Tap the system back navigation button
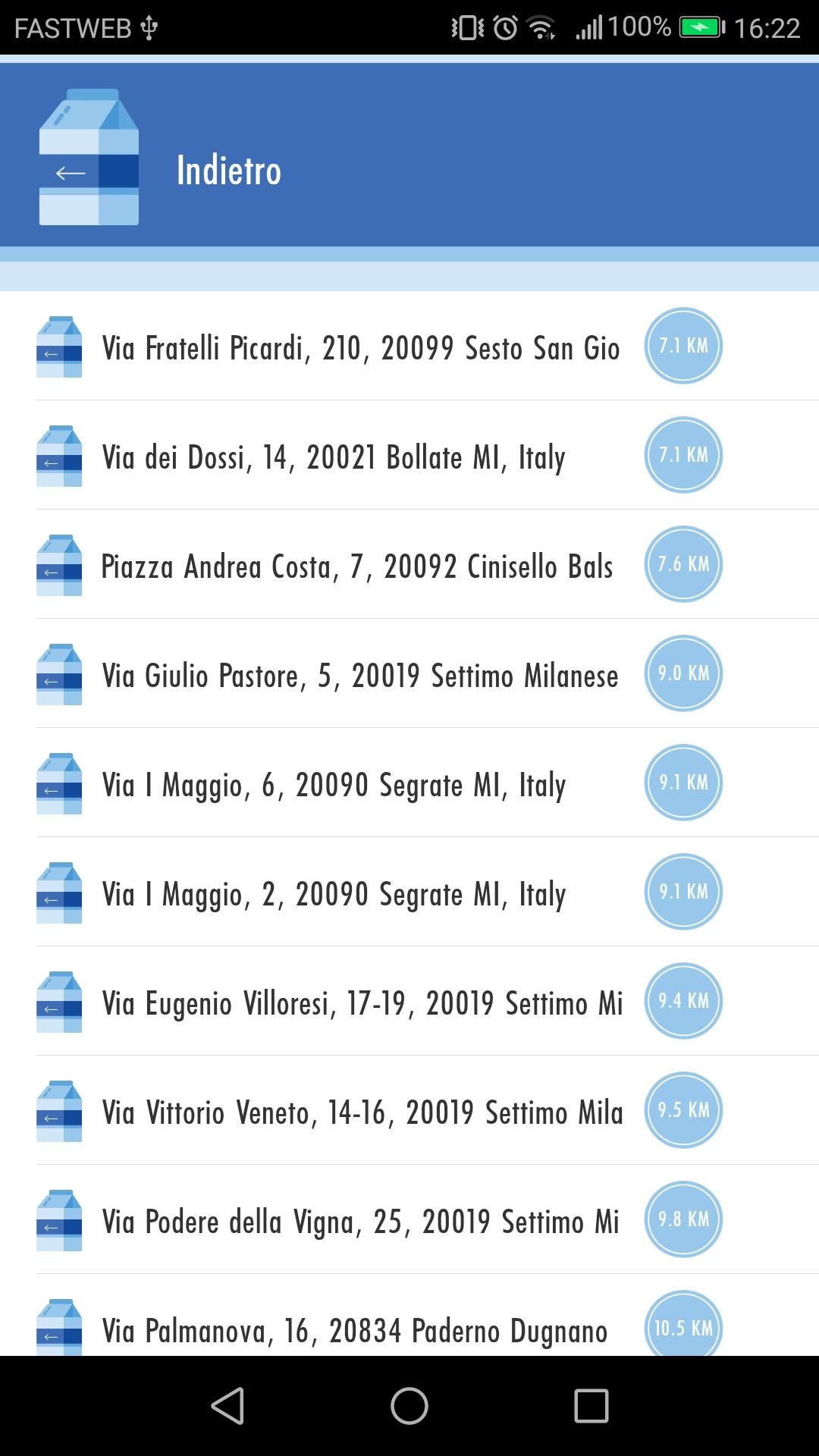 [x=227, y=1406]
